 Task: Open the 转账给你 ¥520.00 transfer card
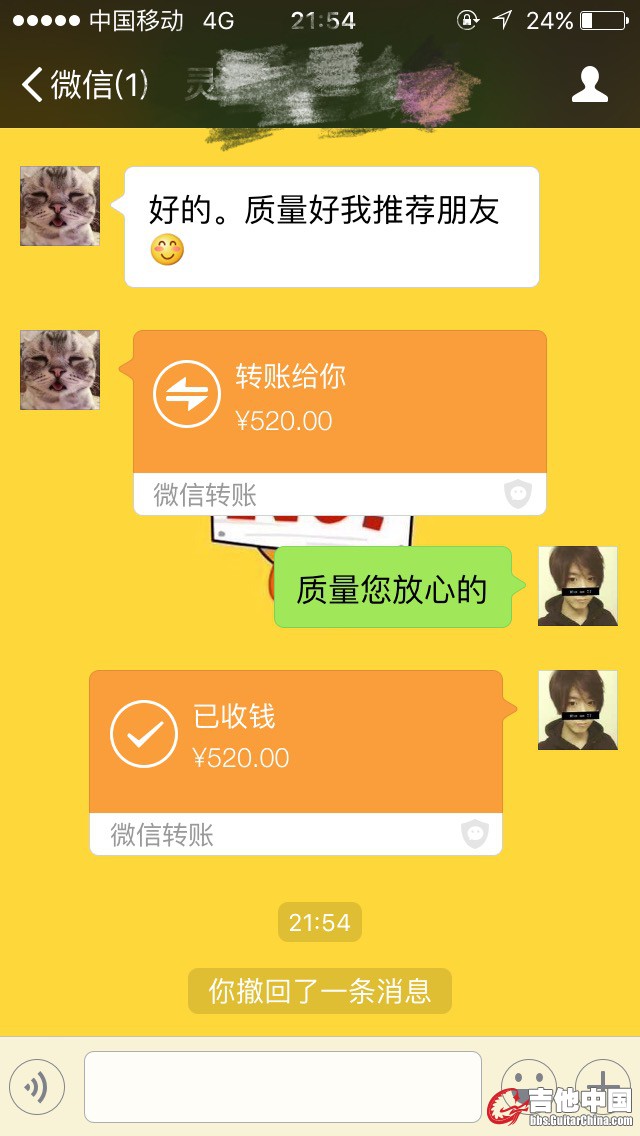(340, 402)
